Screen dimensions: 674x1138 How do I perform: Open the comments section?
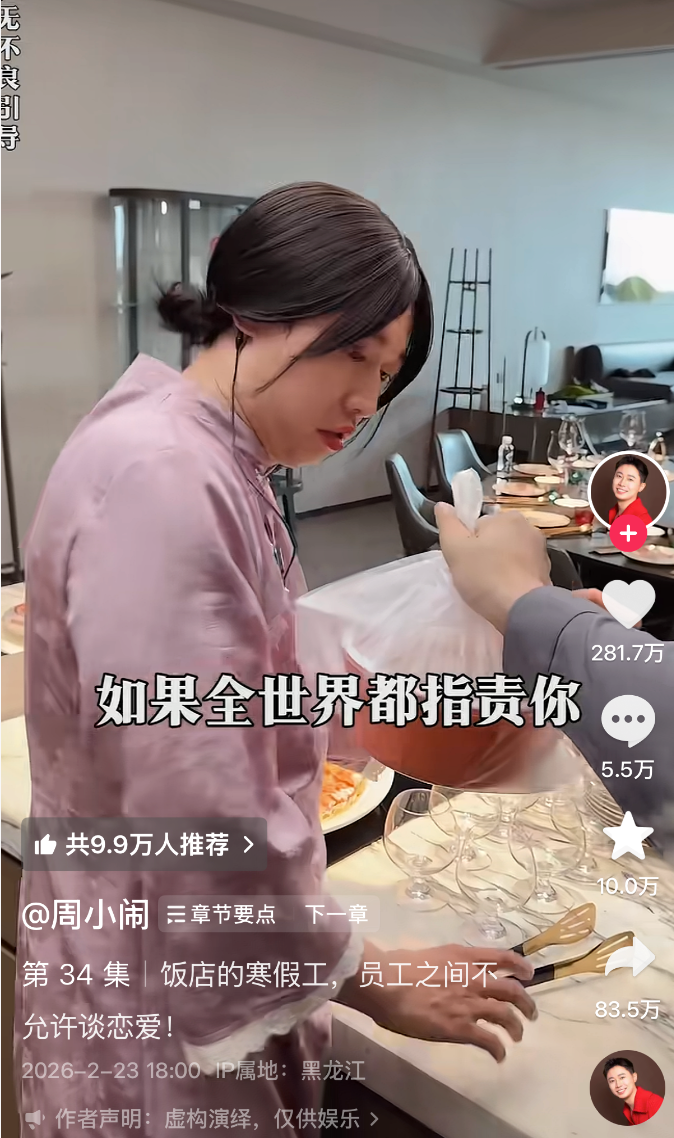628,721
